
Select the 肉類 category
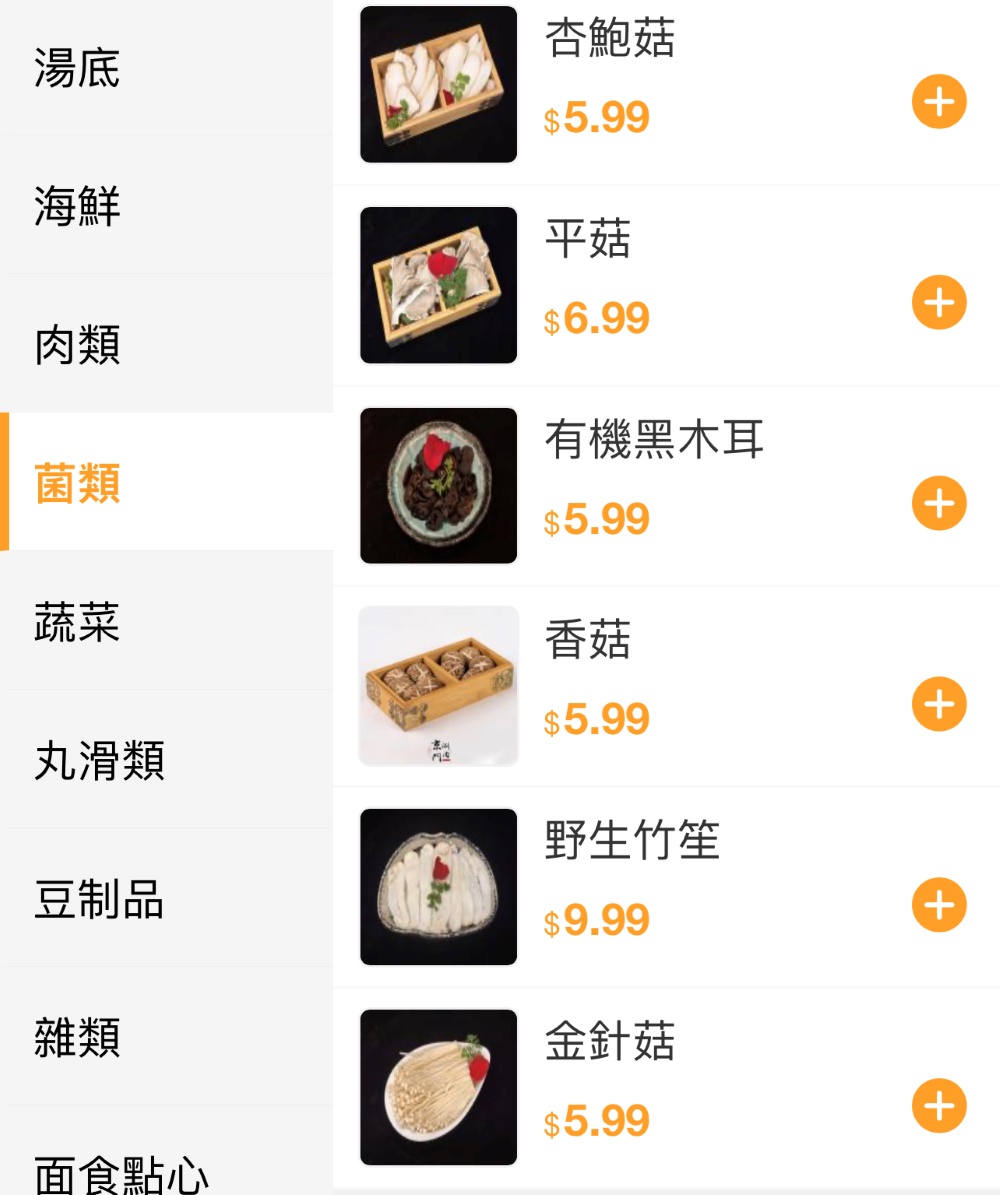tap(165, 344)
